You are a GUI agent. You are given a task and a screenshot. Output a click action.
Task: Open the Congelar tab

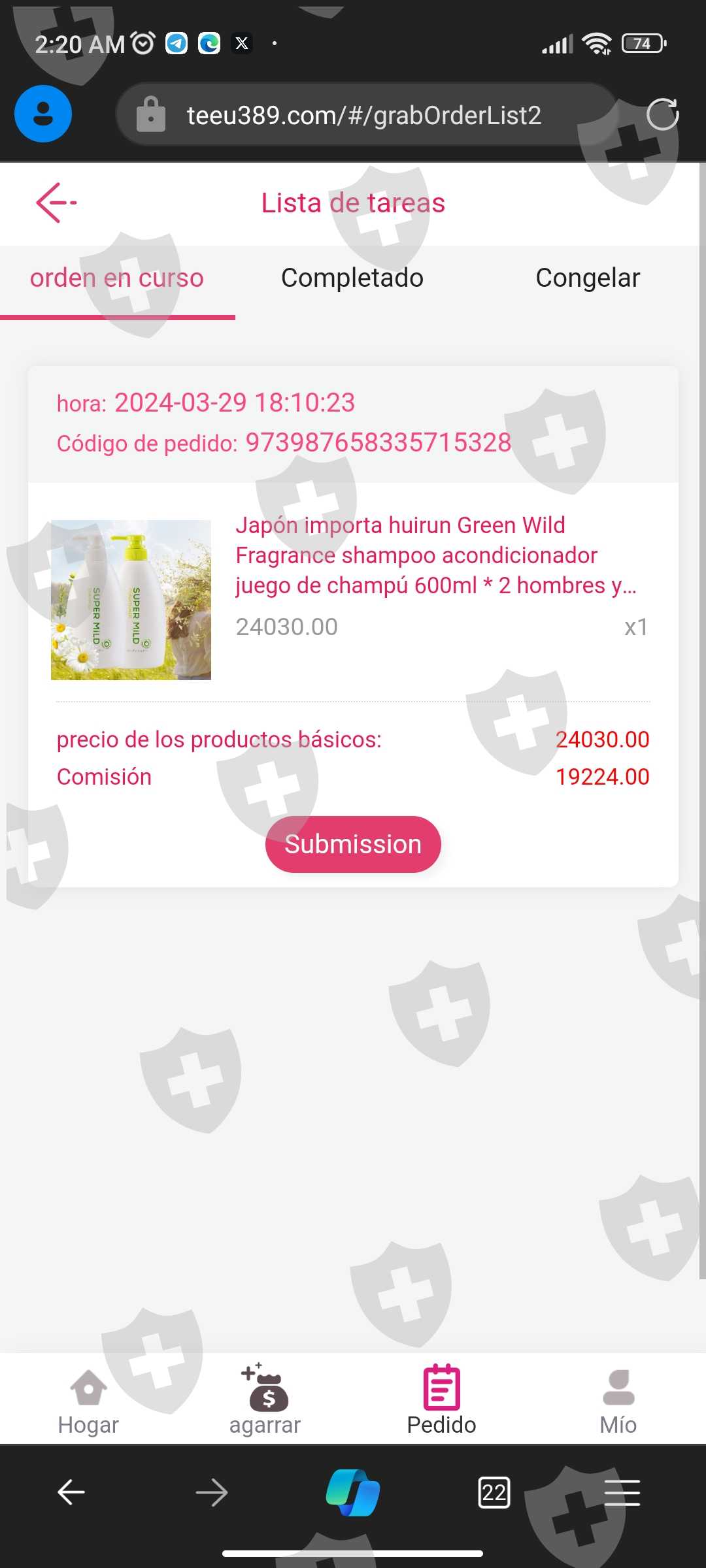588,278
